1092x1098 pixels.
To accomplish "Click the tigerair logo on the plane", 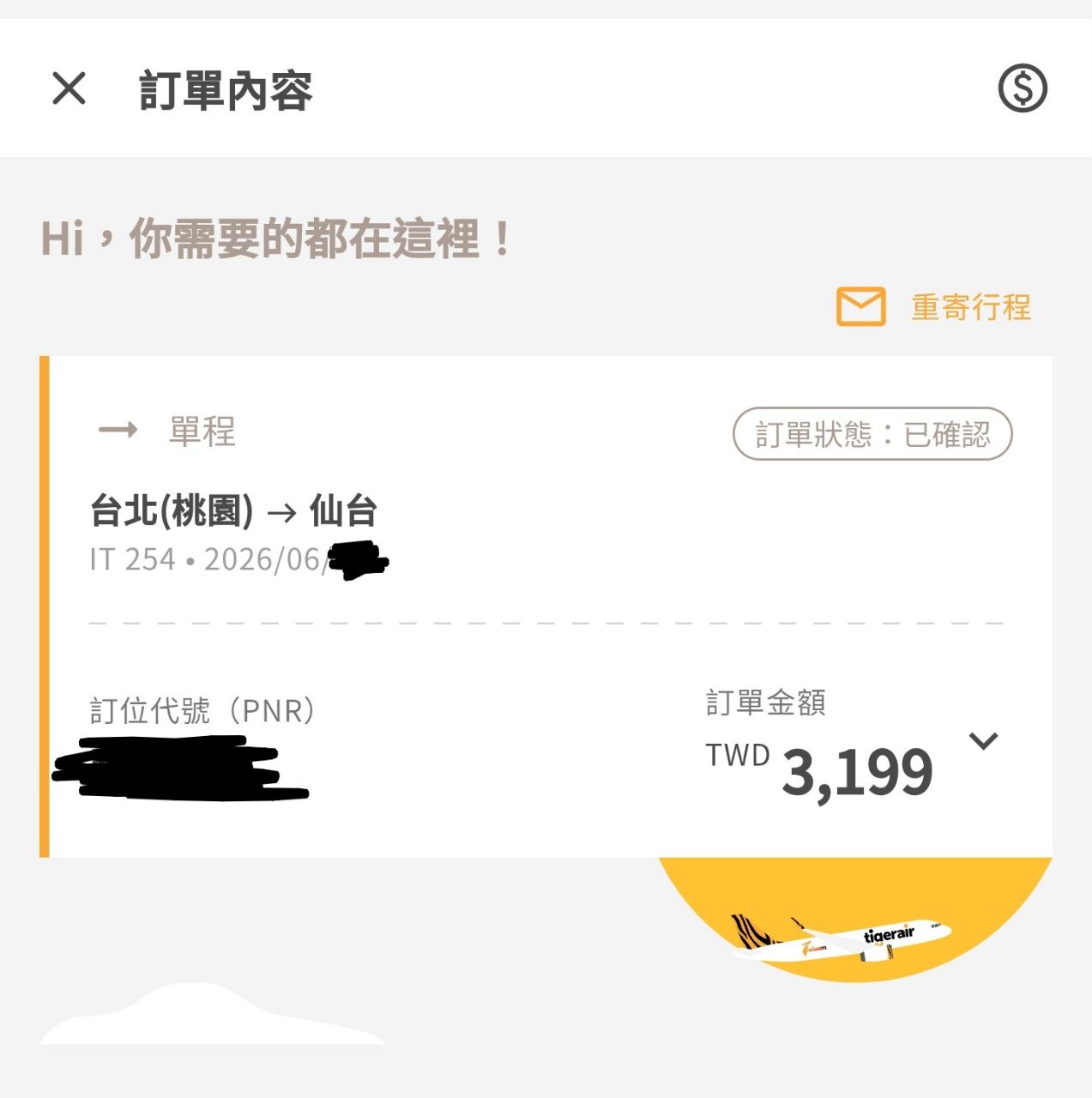I will (892, 935).
